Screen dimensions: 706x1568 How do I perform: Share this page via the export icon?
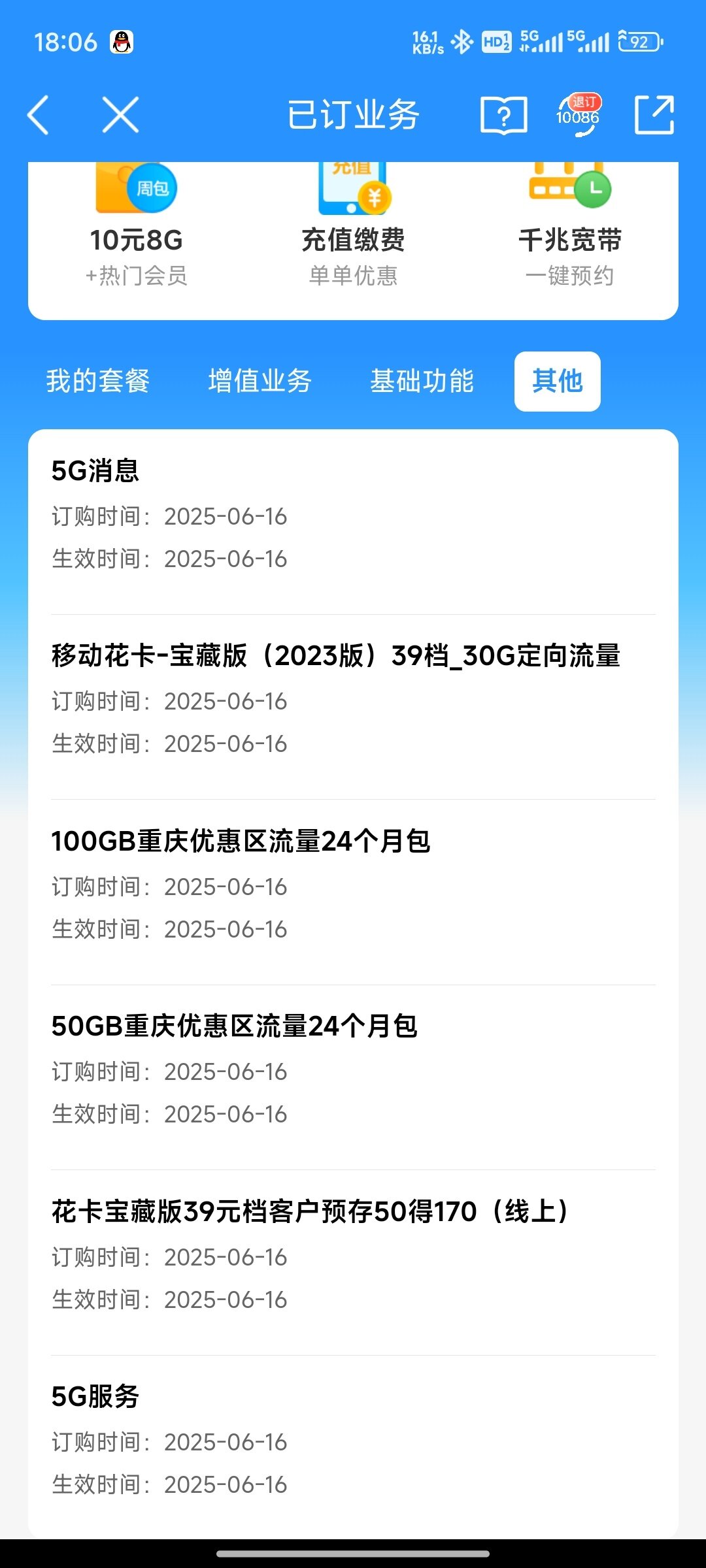tap(654, 115)
